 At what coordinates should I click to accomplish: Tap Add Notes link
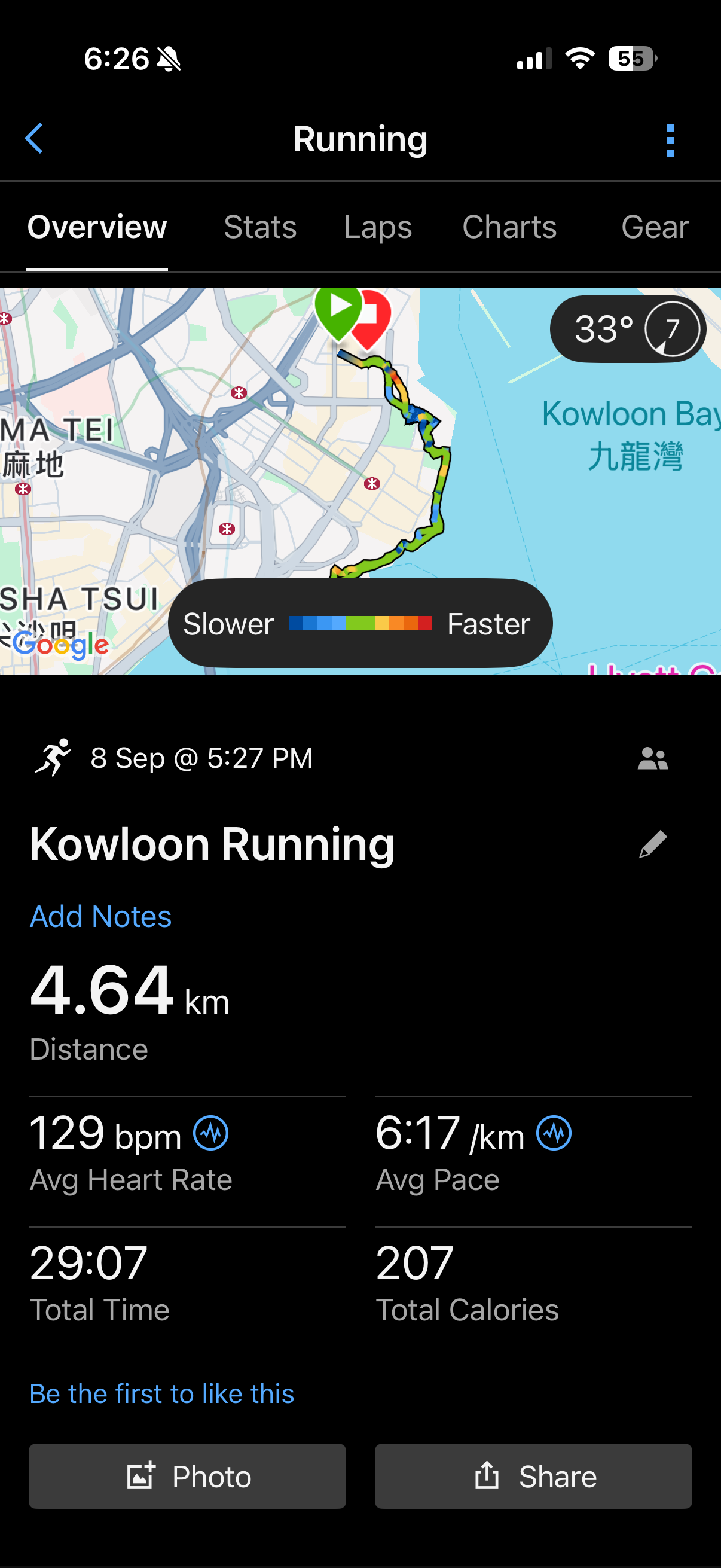tap(100, 916)
